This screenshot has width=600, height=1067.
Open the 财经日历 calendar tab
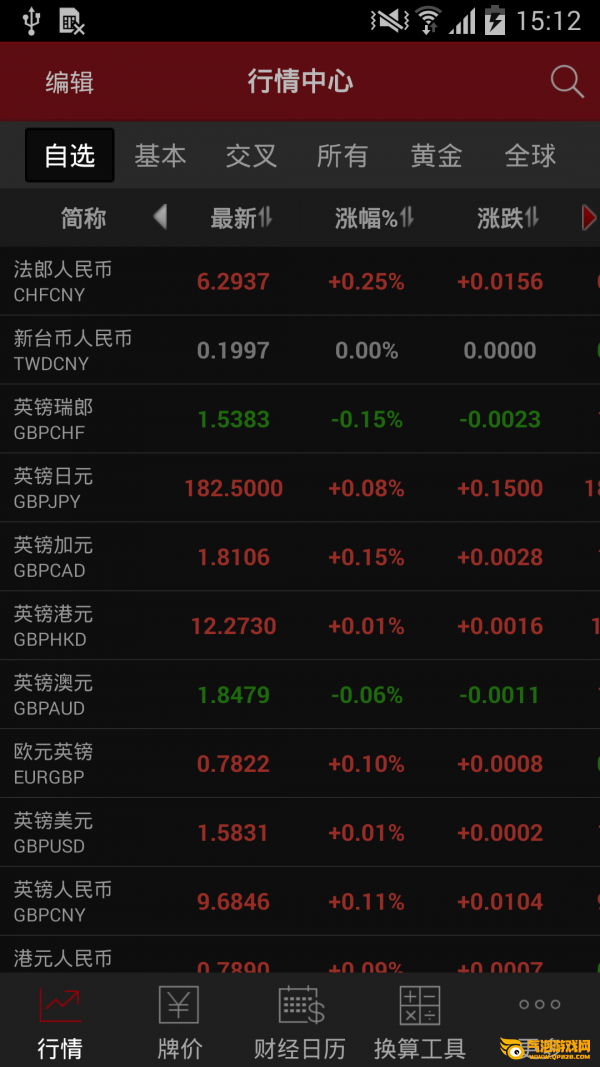click(x=300, y=1022)
